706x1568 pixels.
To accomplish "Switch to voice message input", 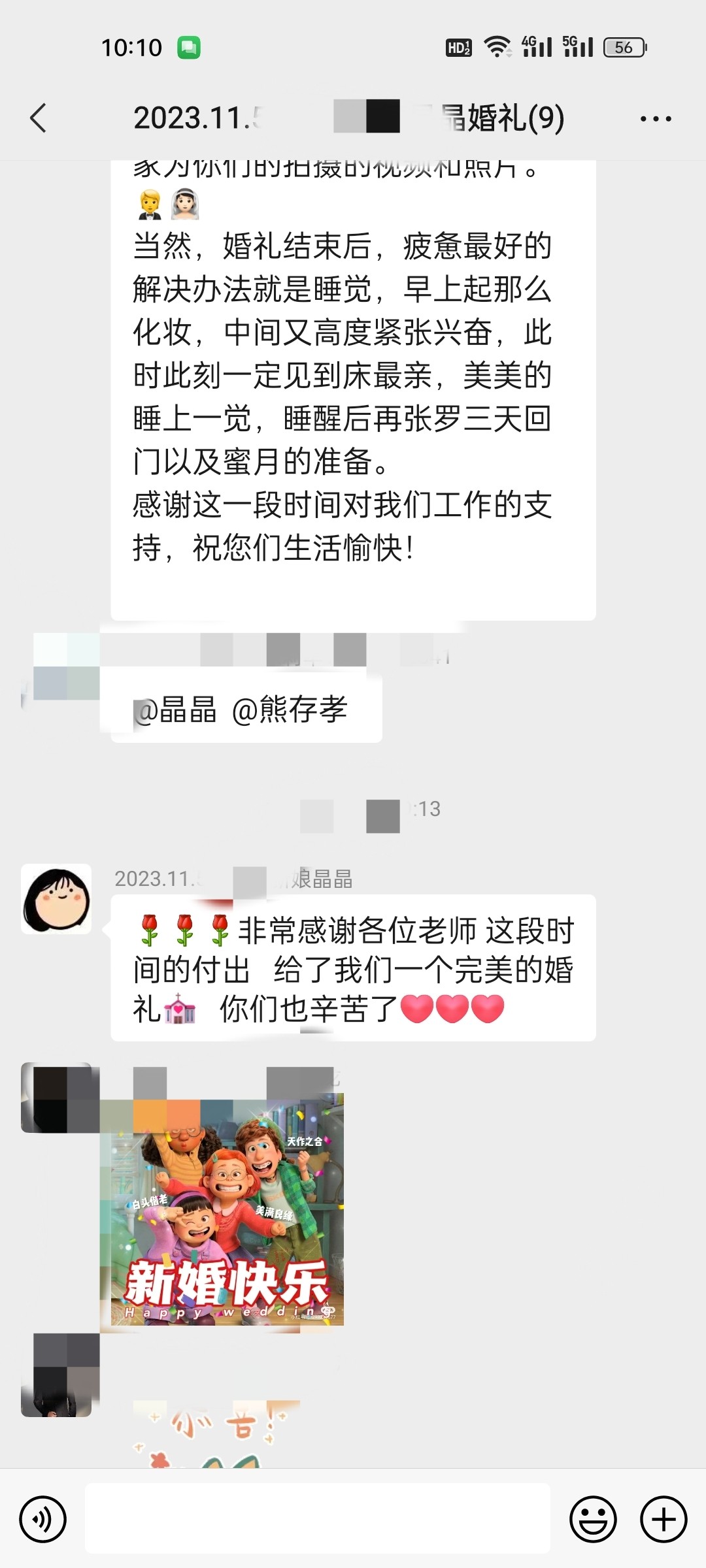I will point(43,1519).
